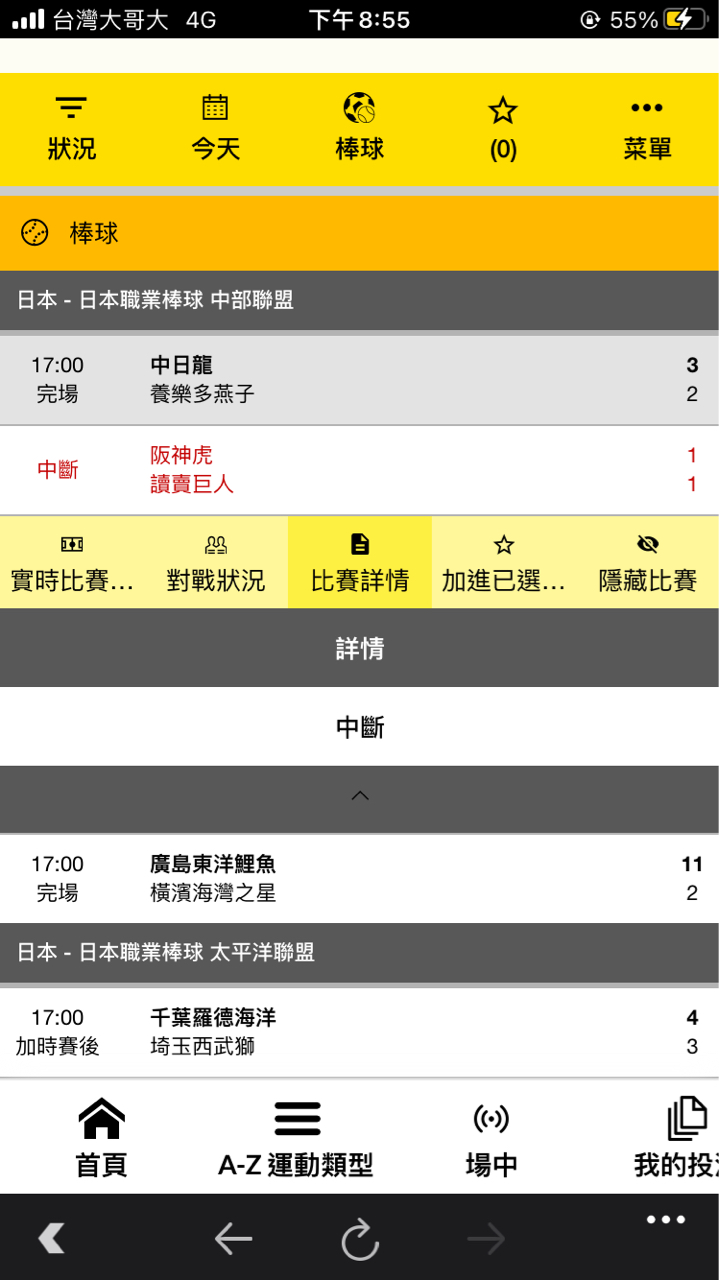Open the 中日龍 vs 養樂多燕子 match
Image resolution: width=719 pixels, height=1280 pixels.
[x=359, y=380]
